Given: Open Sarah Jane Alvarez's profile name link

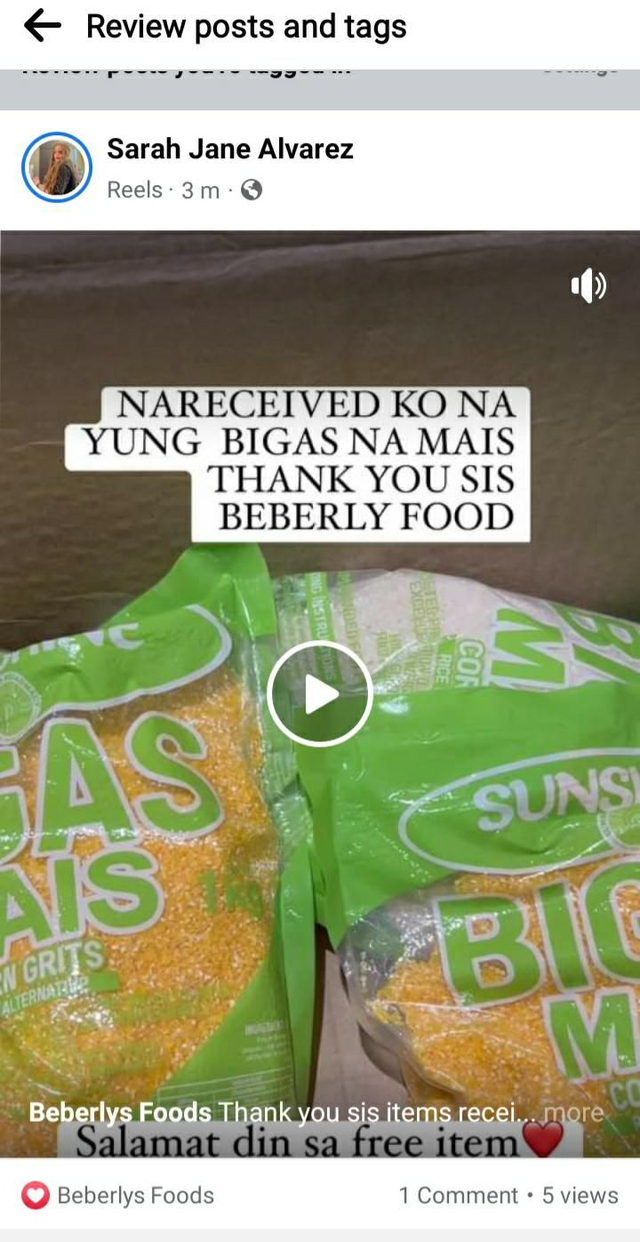Looking at the screenshot, I should 230,150.
